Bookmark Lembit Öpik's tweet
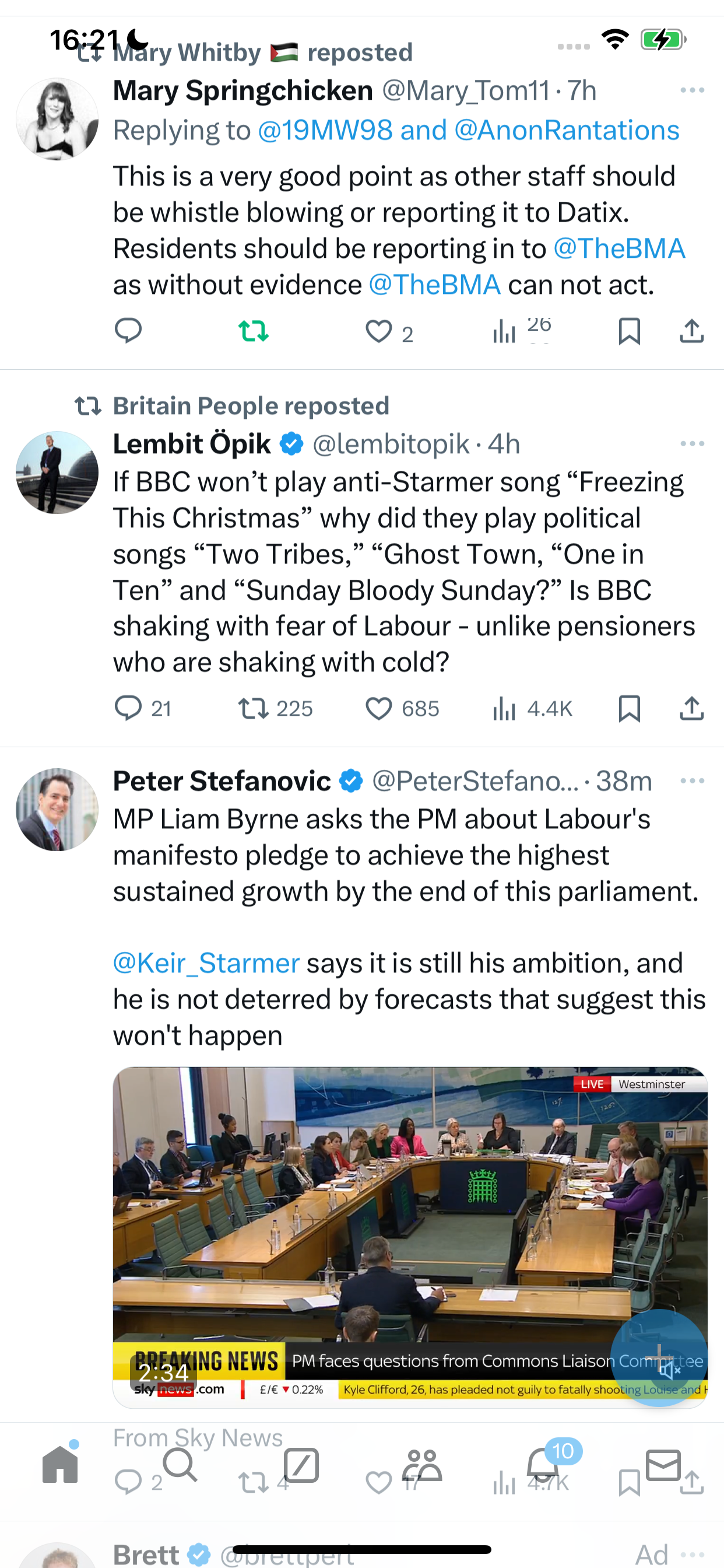724x1568 pixels. [x=629, y=709]
